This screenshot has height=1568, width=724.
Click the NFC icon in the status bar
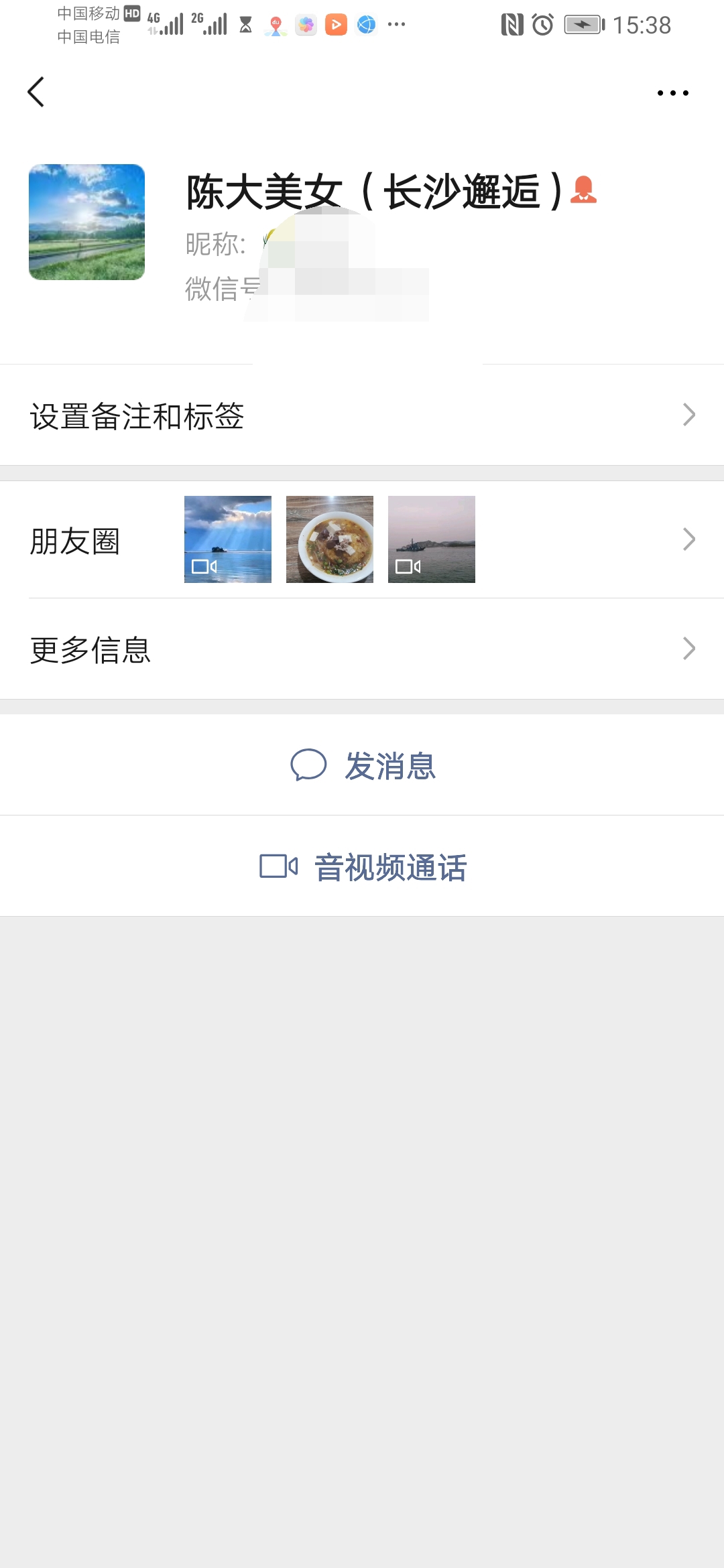tap(513, 24)
